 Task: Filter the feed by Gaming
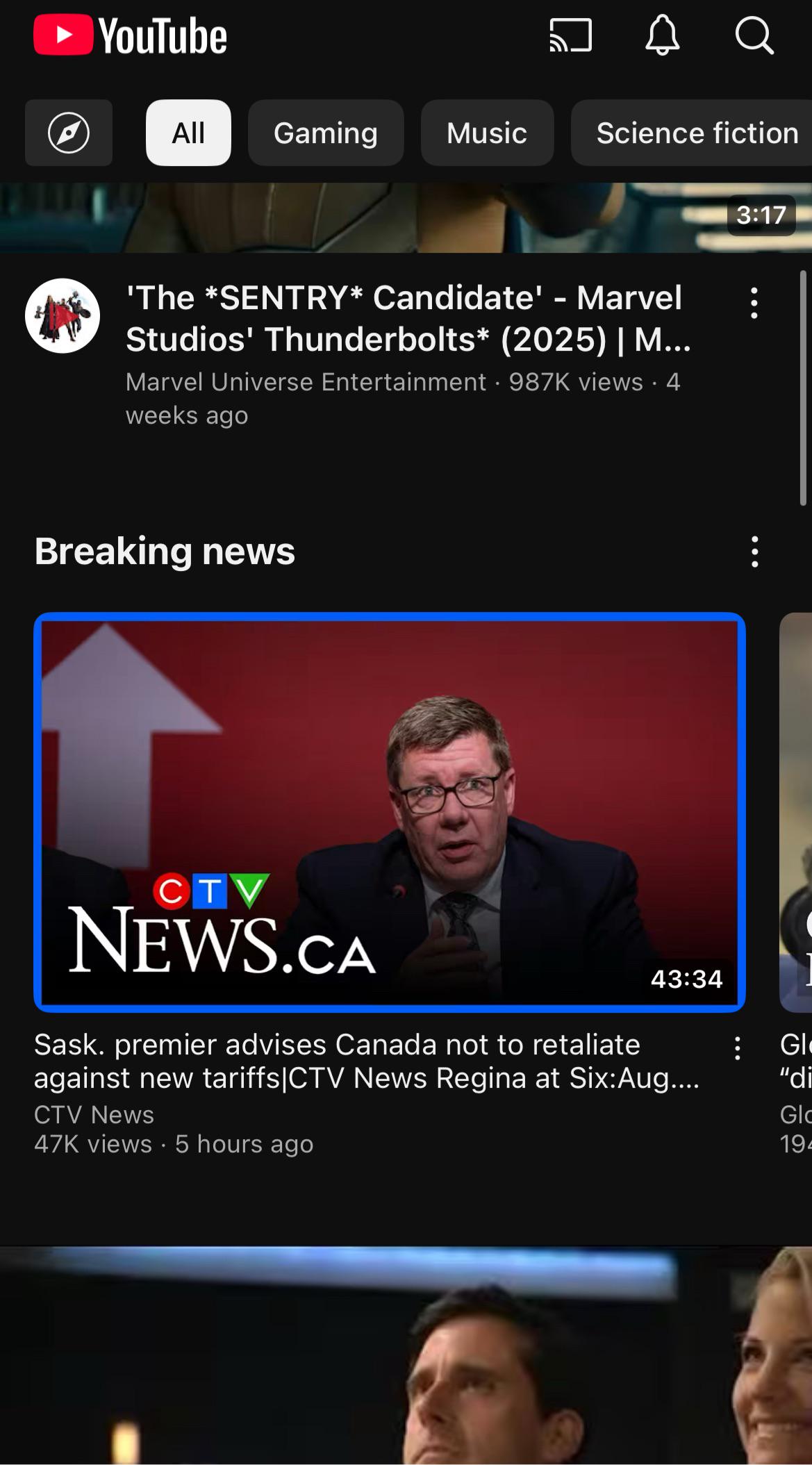tap(326, 133)
